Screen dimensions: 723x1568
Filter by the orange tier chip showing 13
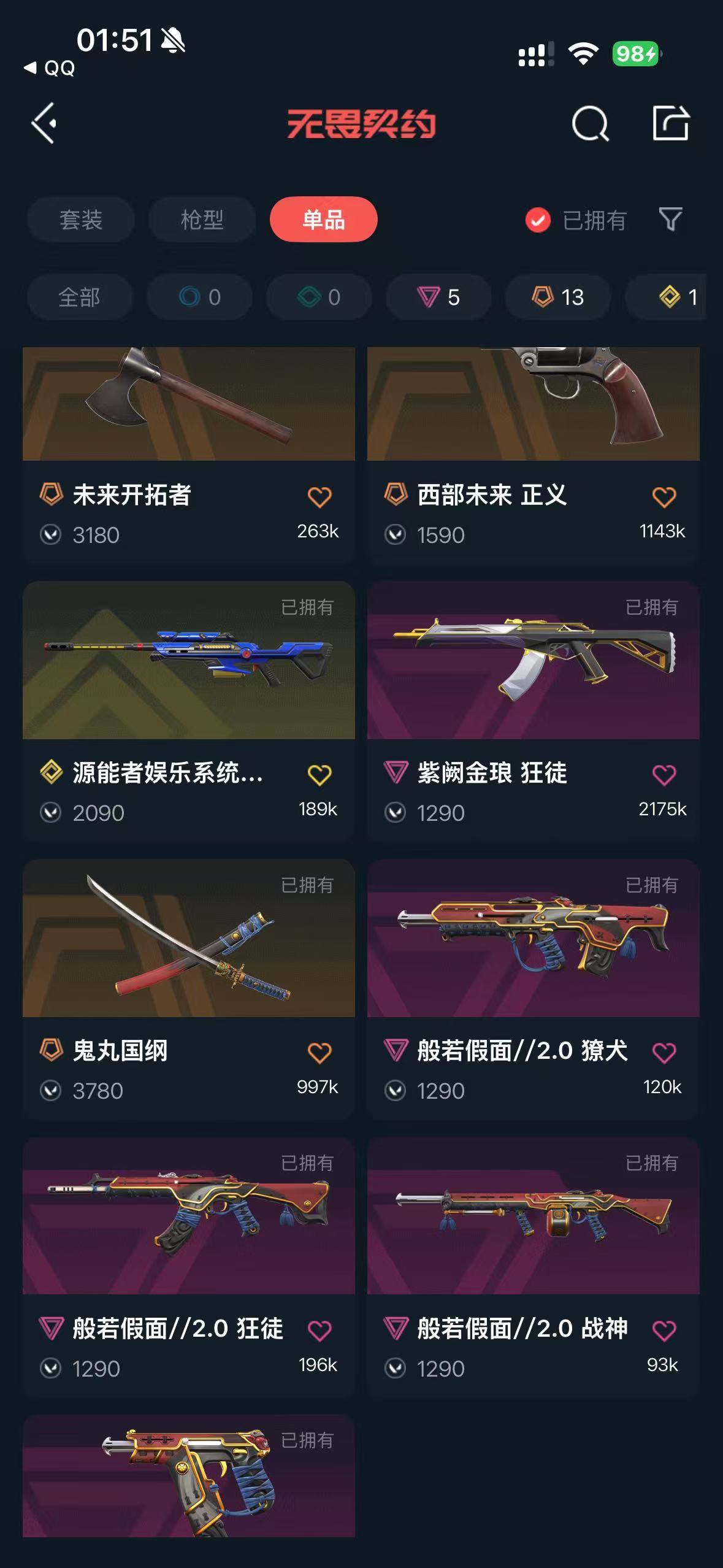point(558,298)
